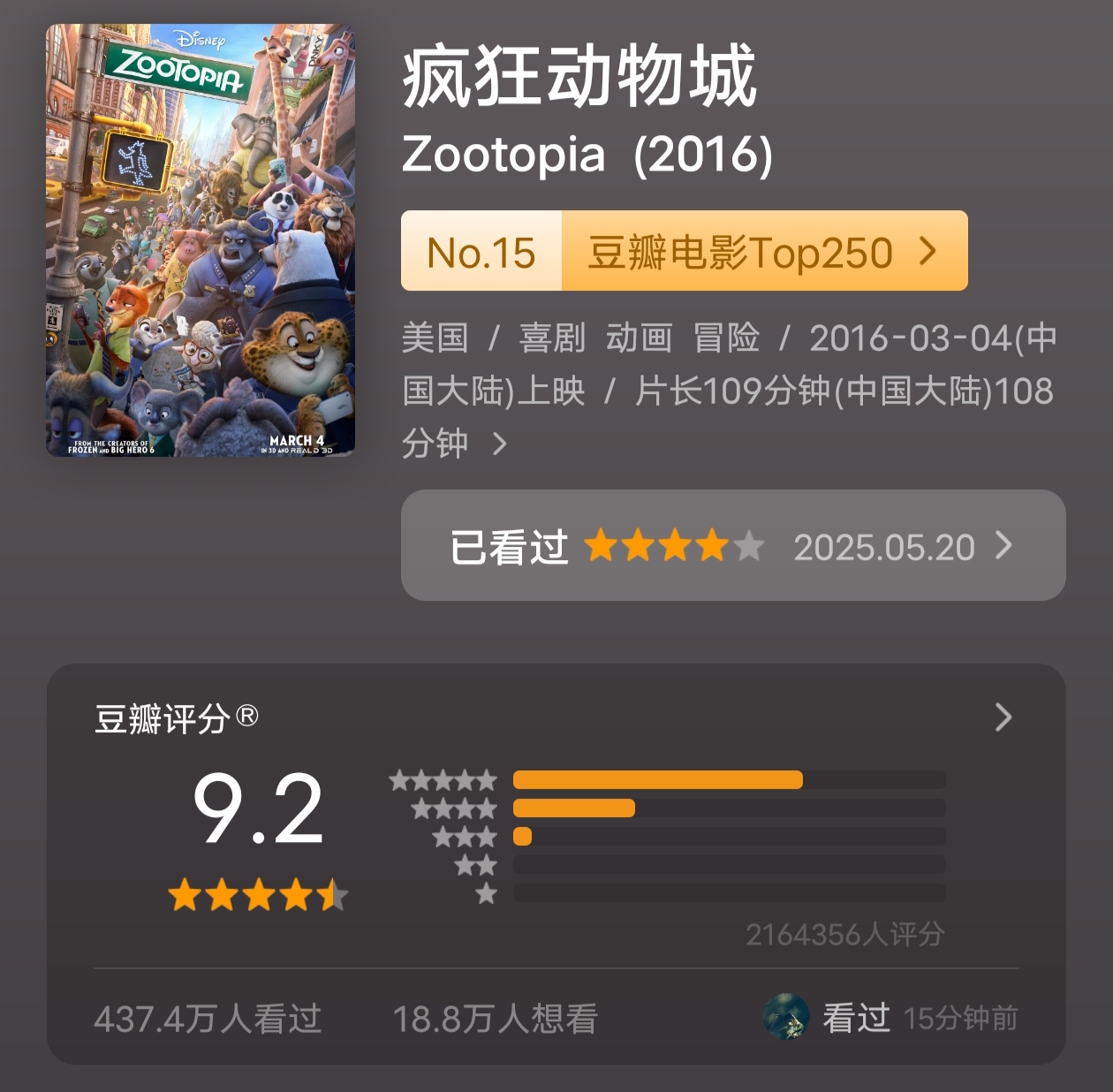Open the Zootopia poster image
1113x1092 pixels.
tap(201, 240)
